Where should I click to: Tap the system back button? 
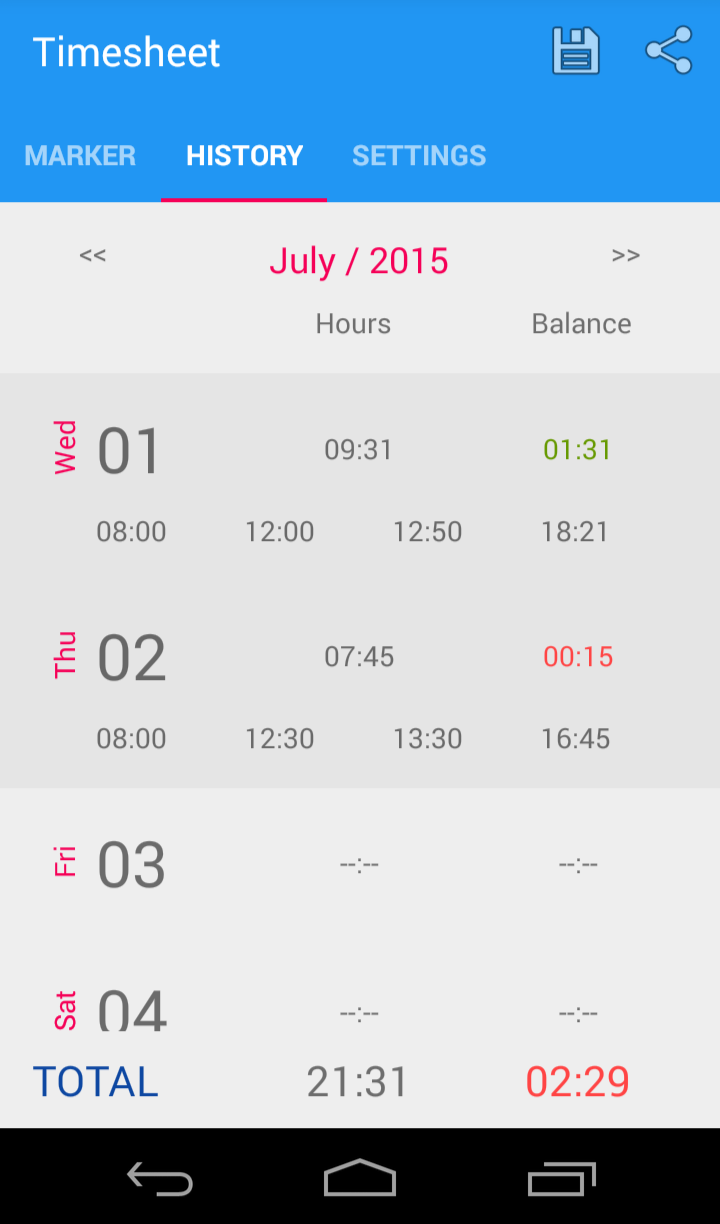(160, 1178)
